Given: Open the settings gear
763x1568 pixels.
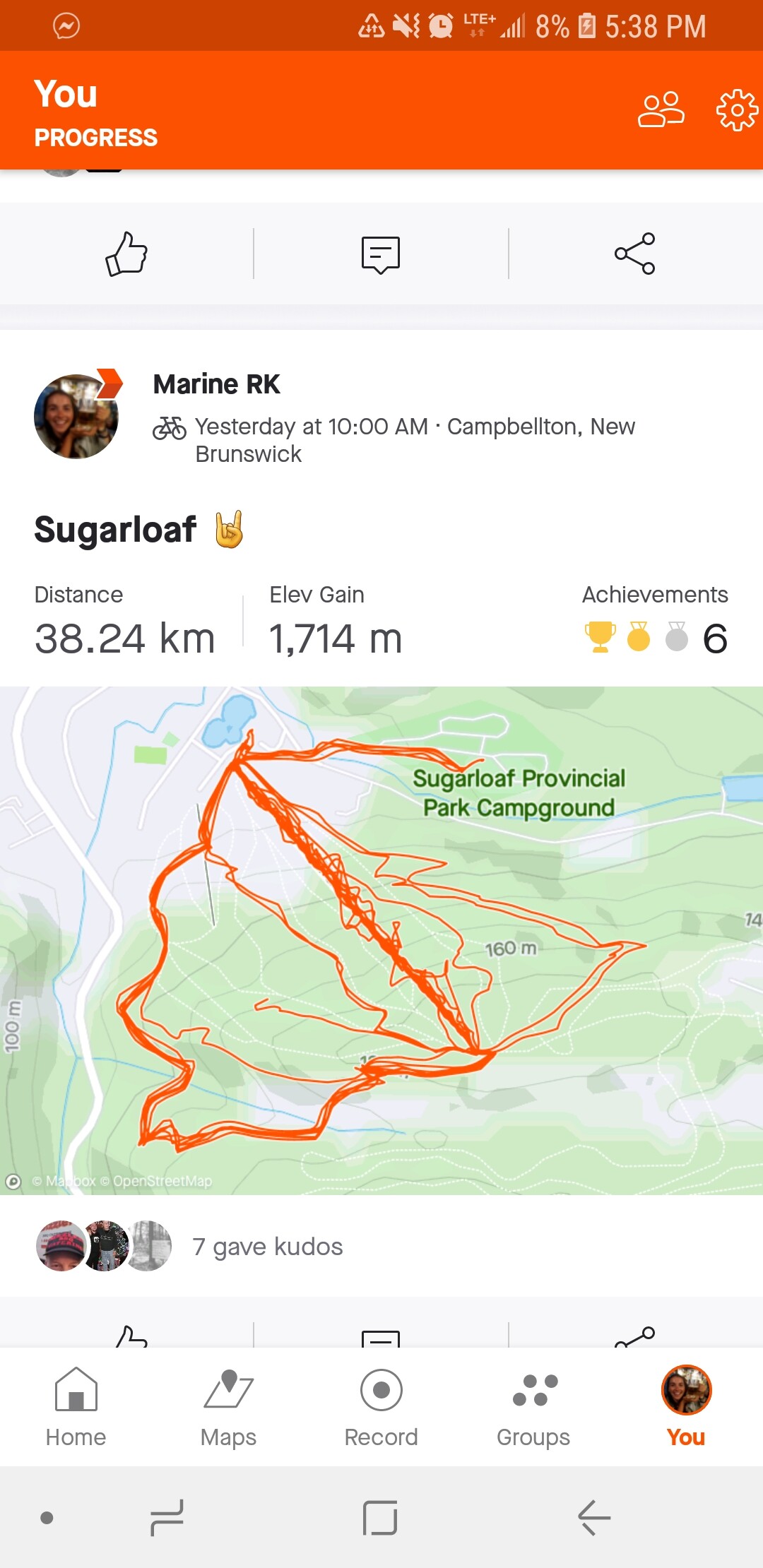Looking at the screenshot, I should (x=737, y=109).
